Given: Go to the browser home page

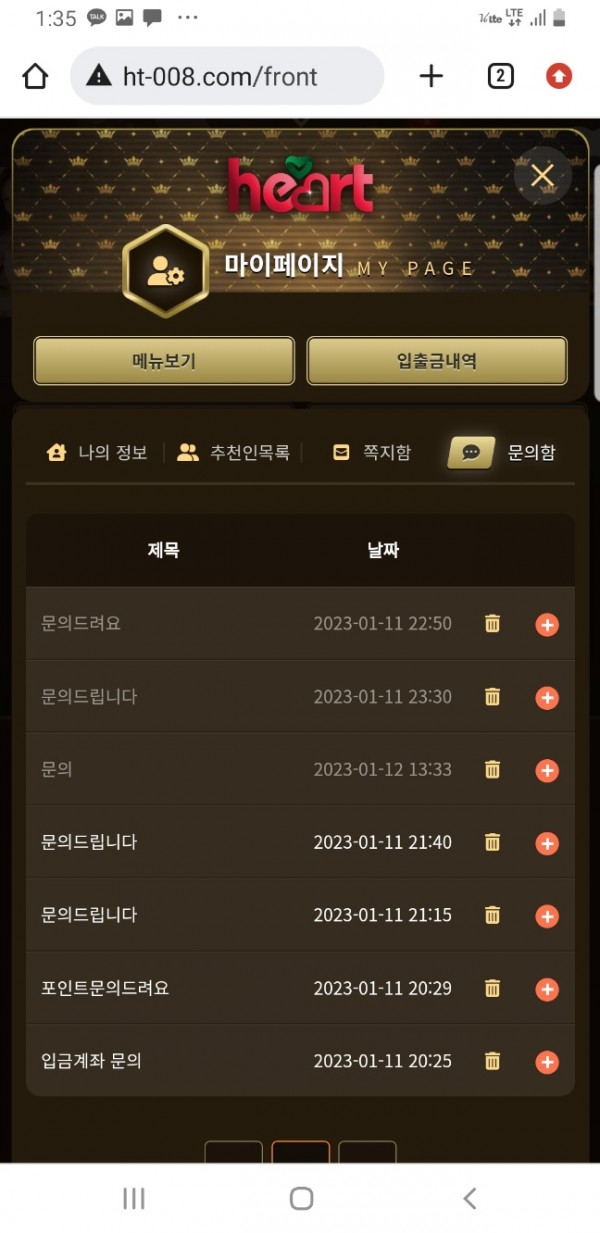Looking at the screenshot, I should (x=35, y=76).
